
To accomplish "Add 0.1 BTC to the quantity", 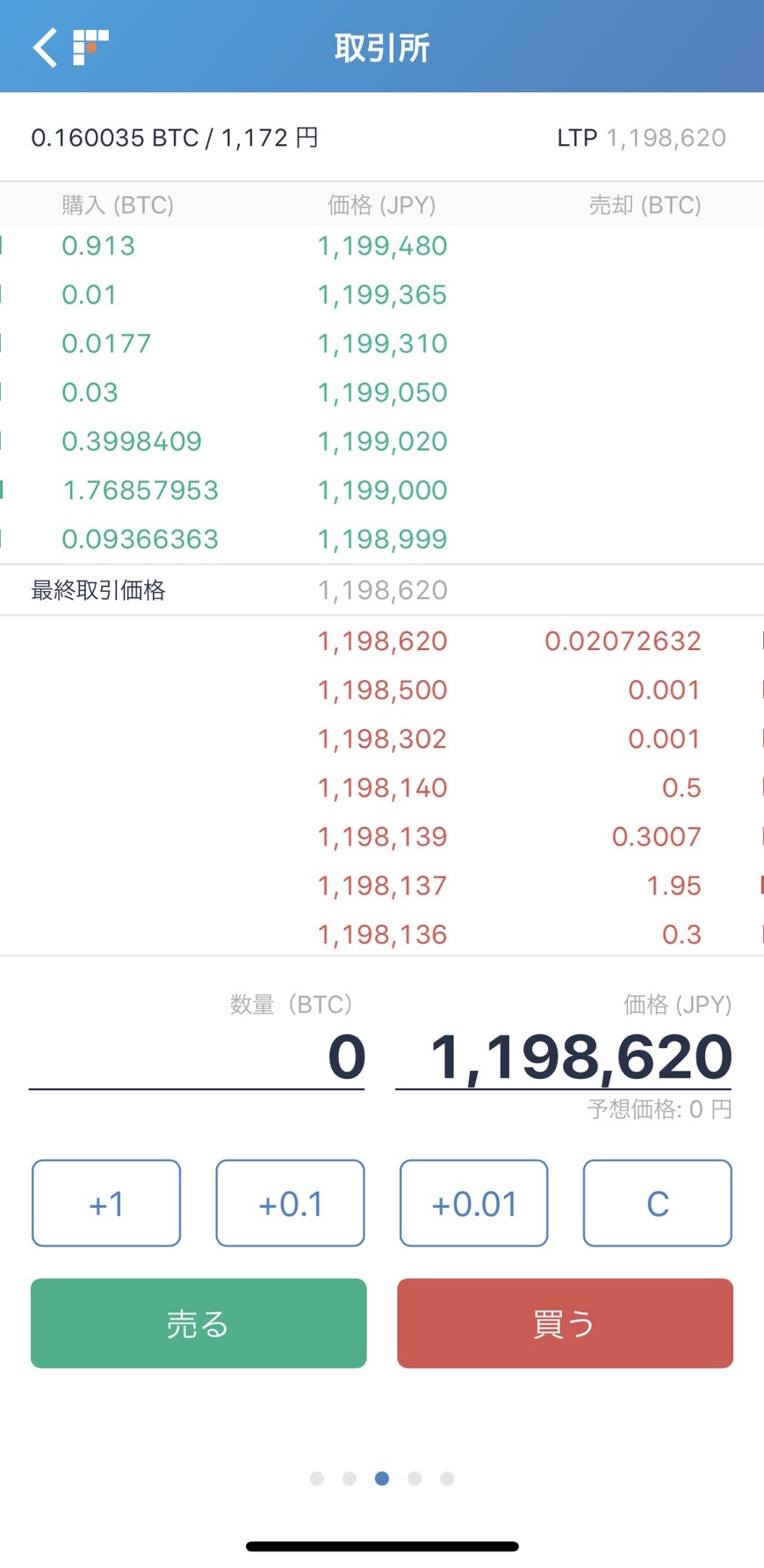I will (291, 1203).
